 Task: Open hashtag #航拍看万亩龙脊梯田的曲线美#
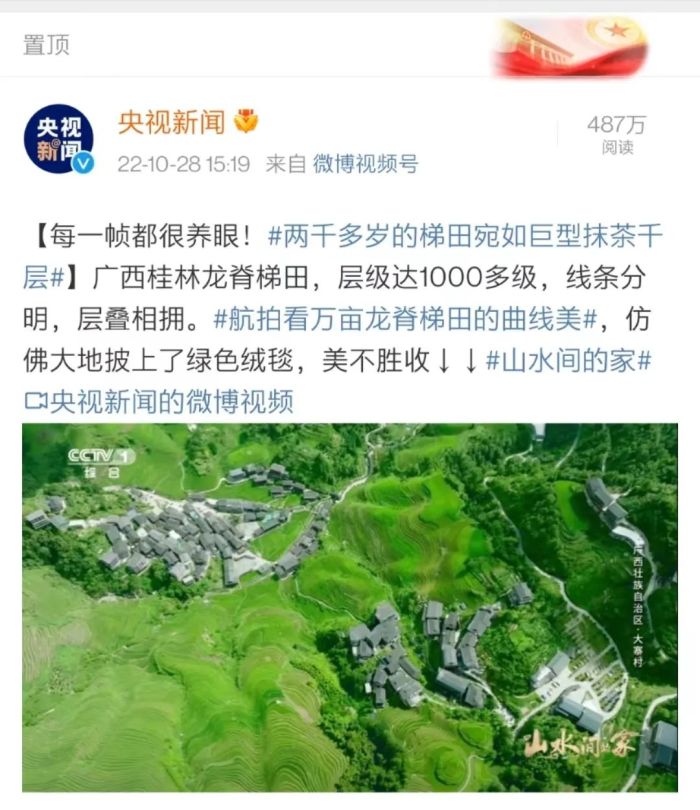coord(405,319)
